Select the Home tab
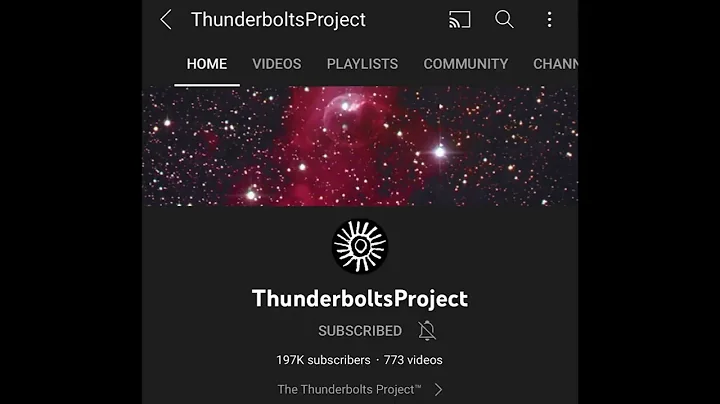 (206, 64)
